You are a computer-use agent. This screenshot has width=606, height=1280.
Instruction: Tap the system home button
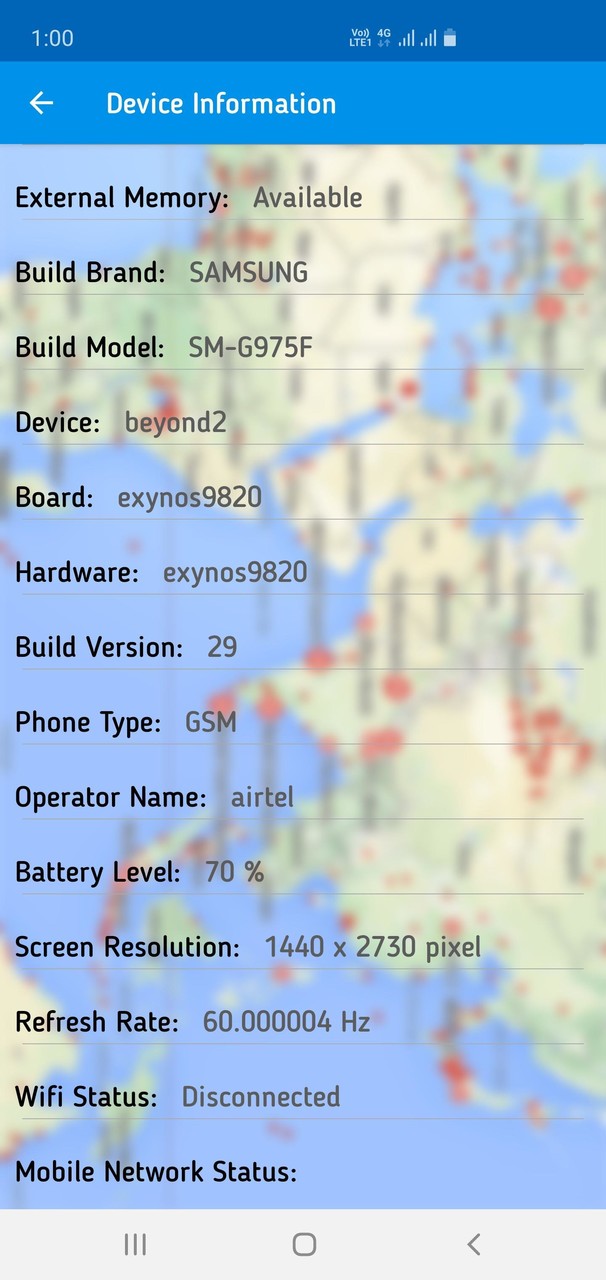click(x=304, y=1244)
